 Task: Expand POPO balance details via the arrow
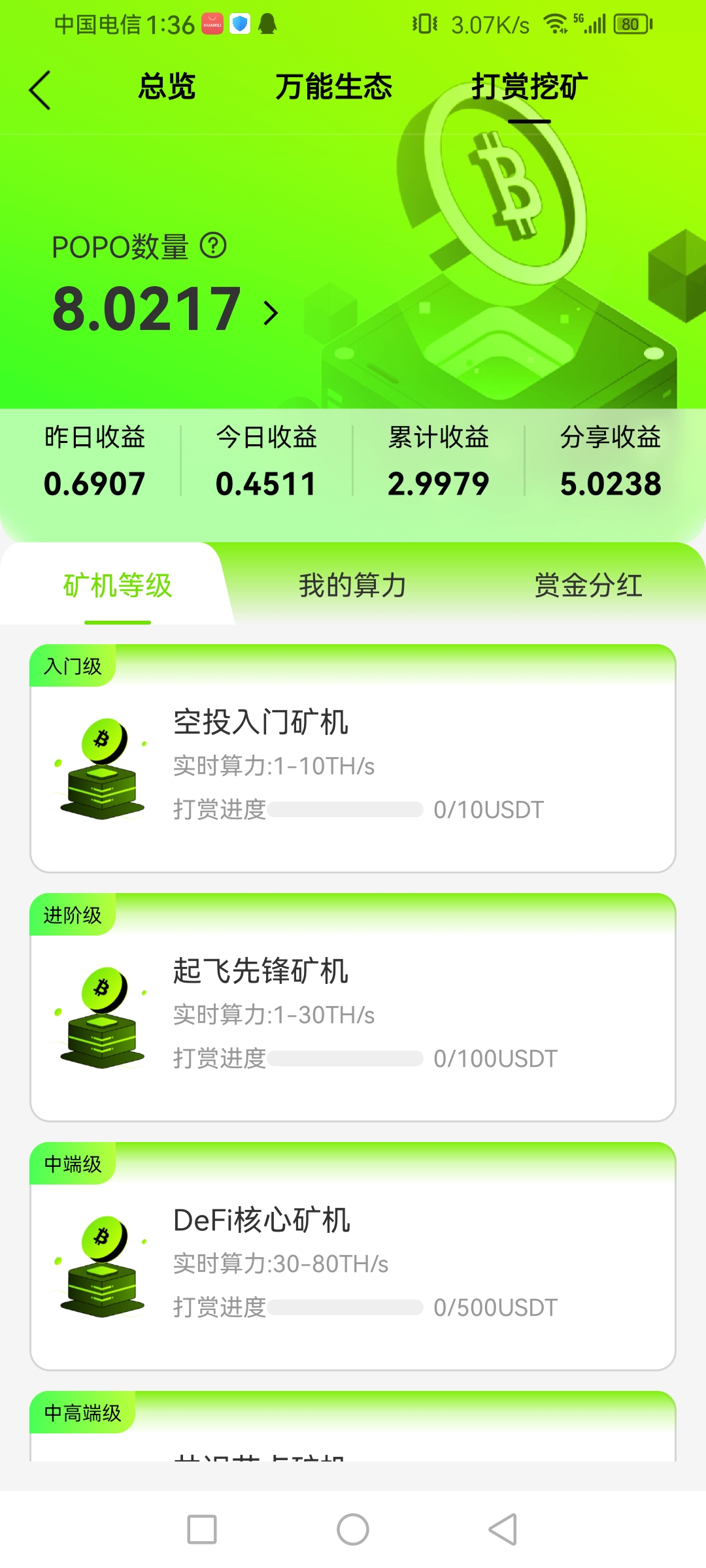click(270, 314)
